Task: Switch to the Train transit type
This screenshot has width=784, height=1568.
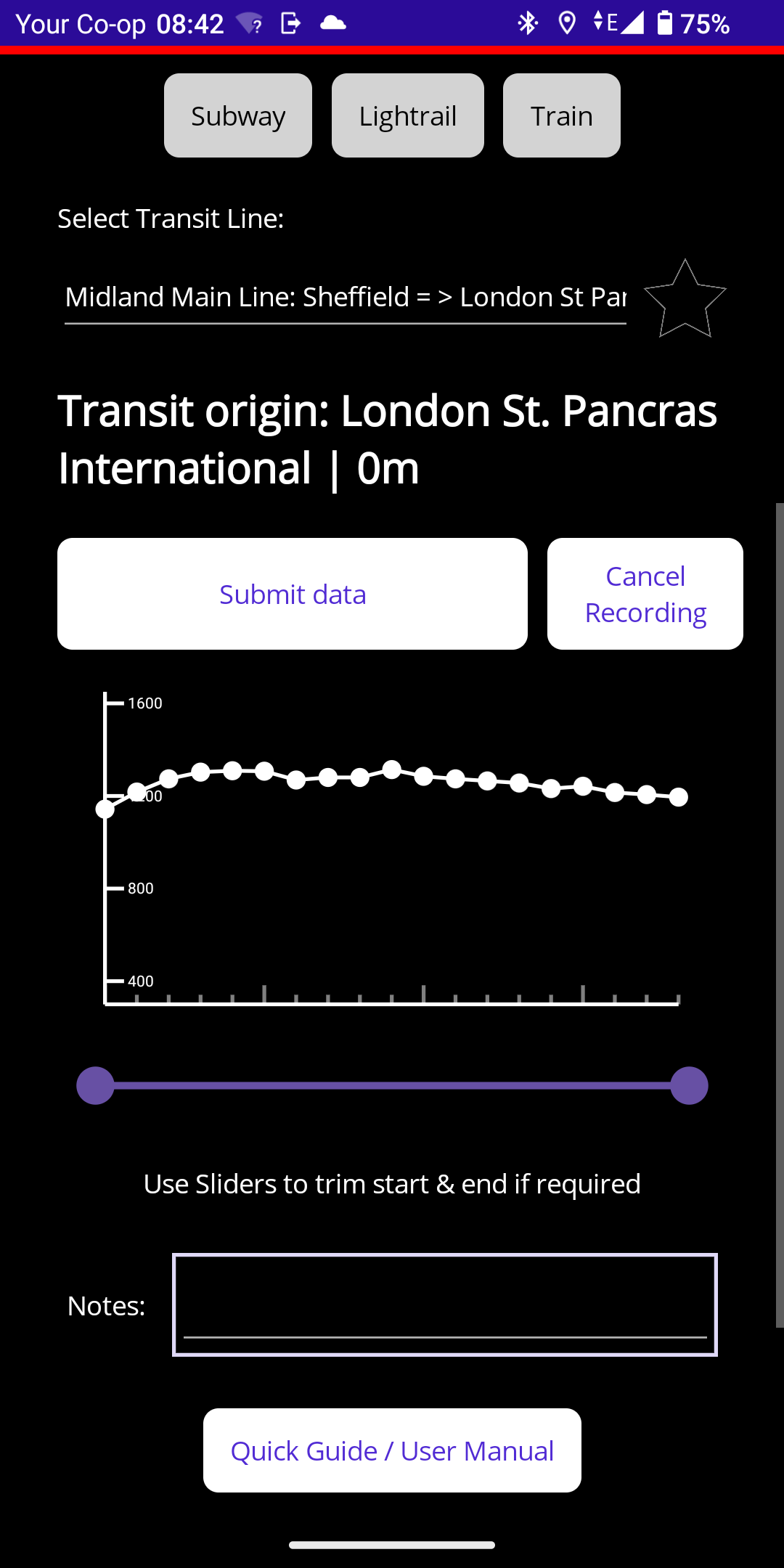Action: pyautogui.click(x=561, y=115)
